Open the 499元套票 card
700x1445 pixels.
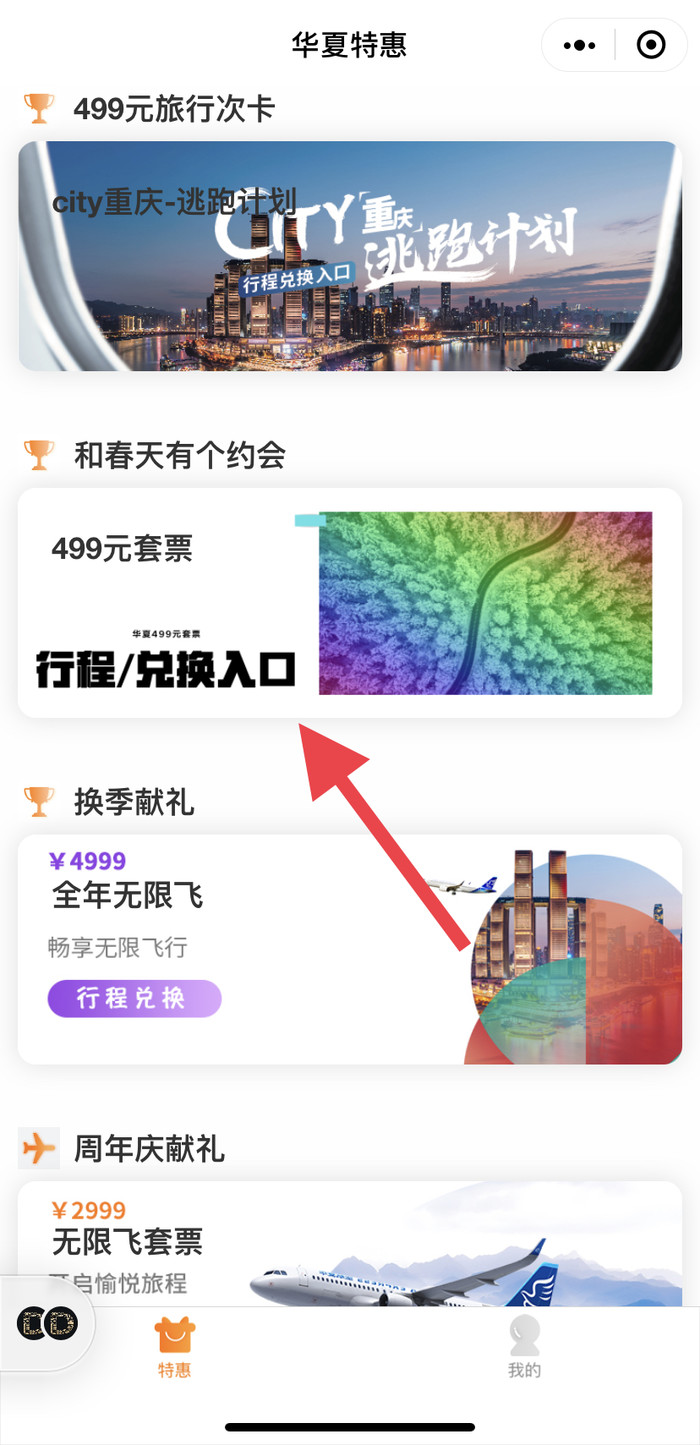pos(350,603)
